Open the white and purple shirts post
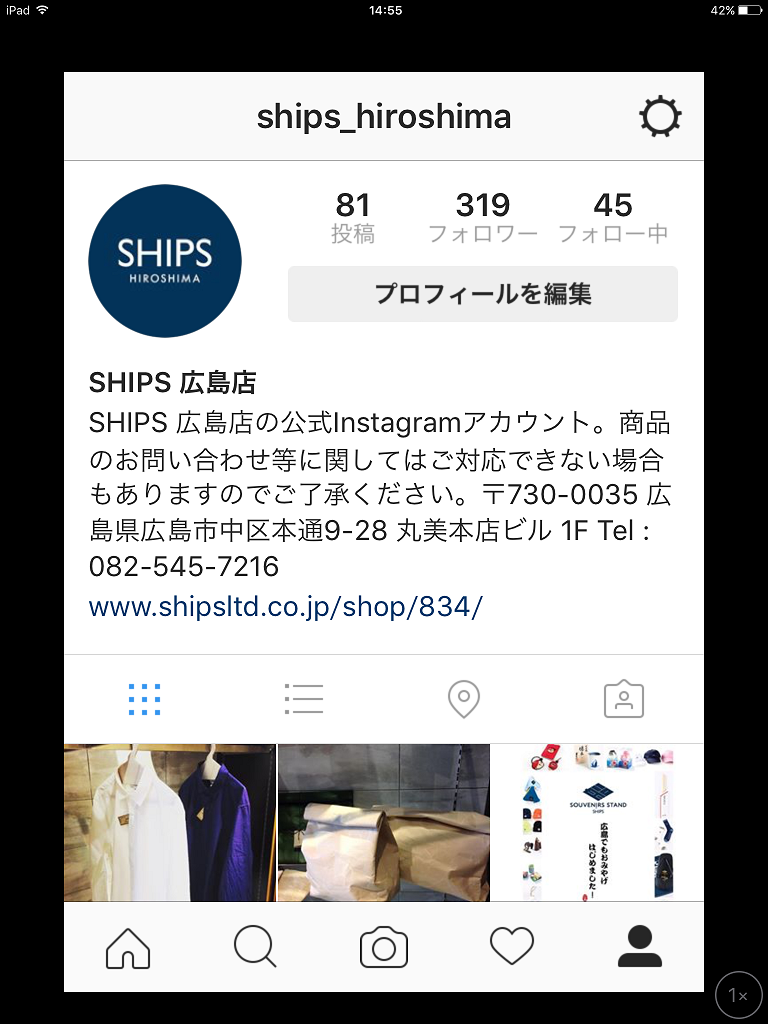768x1024 pixels. tap(170, 822)
